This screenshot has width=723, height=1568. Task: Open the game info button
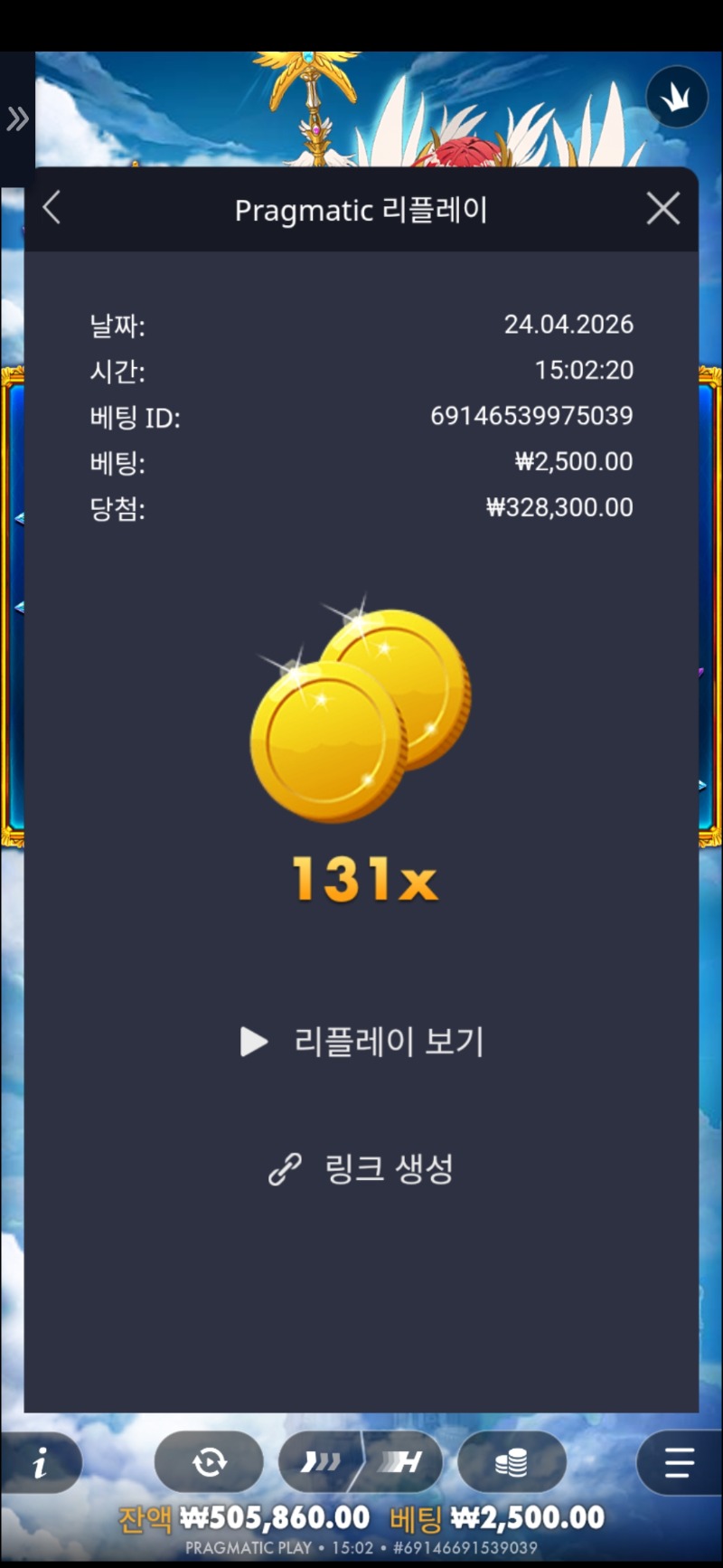[x=41, y=1462]
